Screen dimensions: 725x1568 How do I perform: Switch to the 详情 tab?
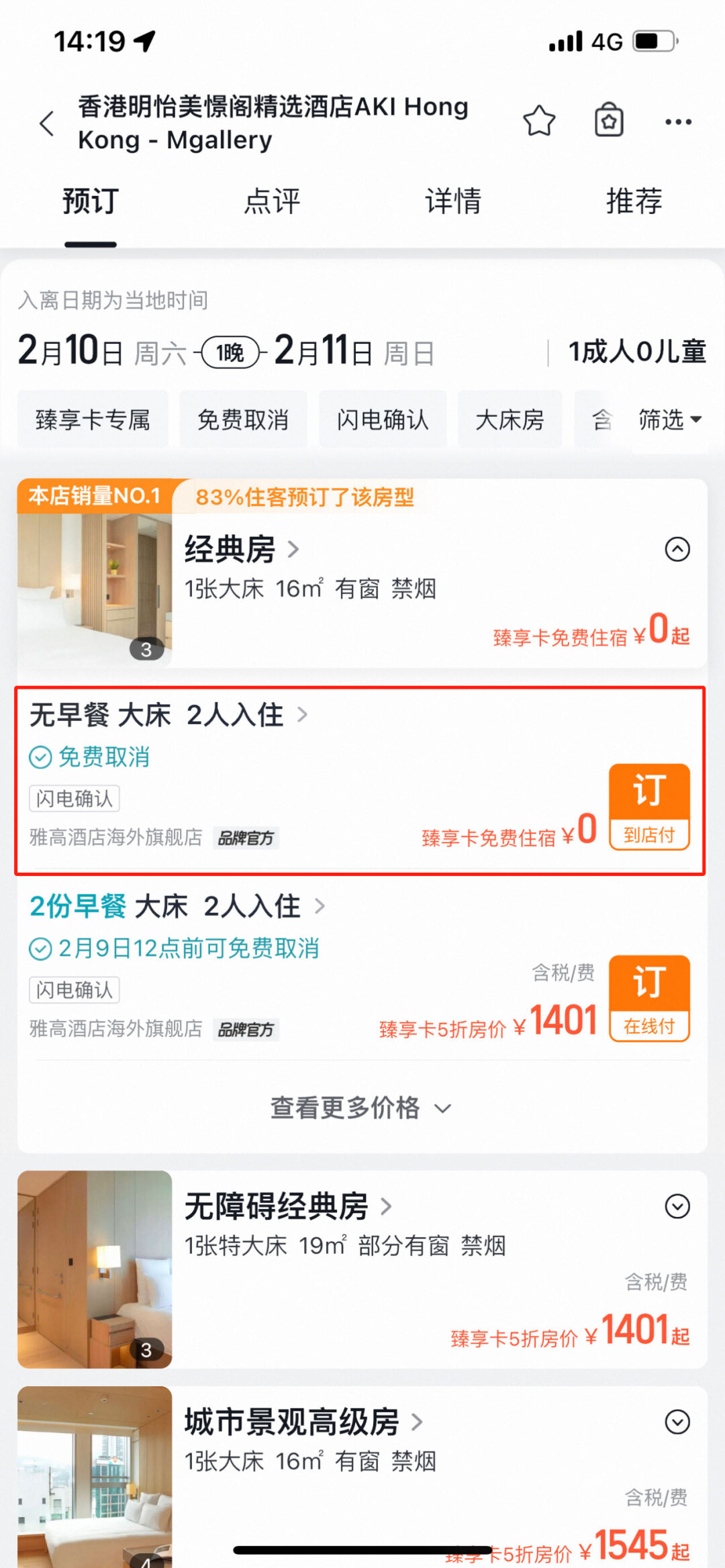click(x=453, y=201)
